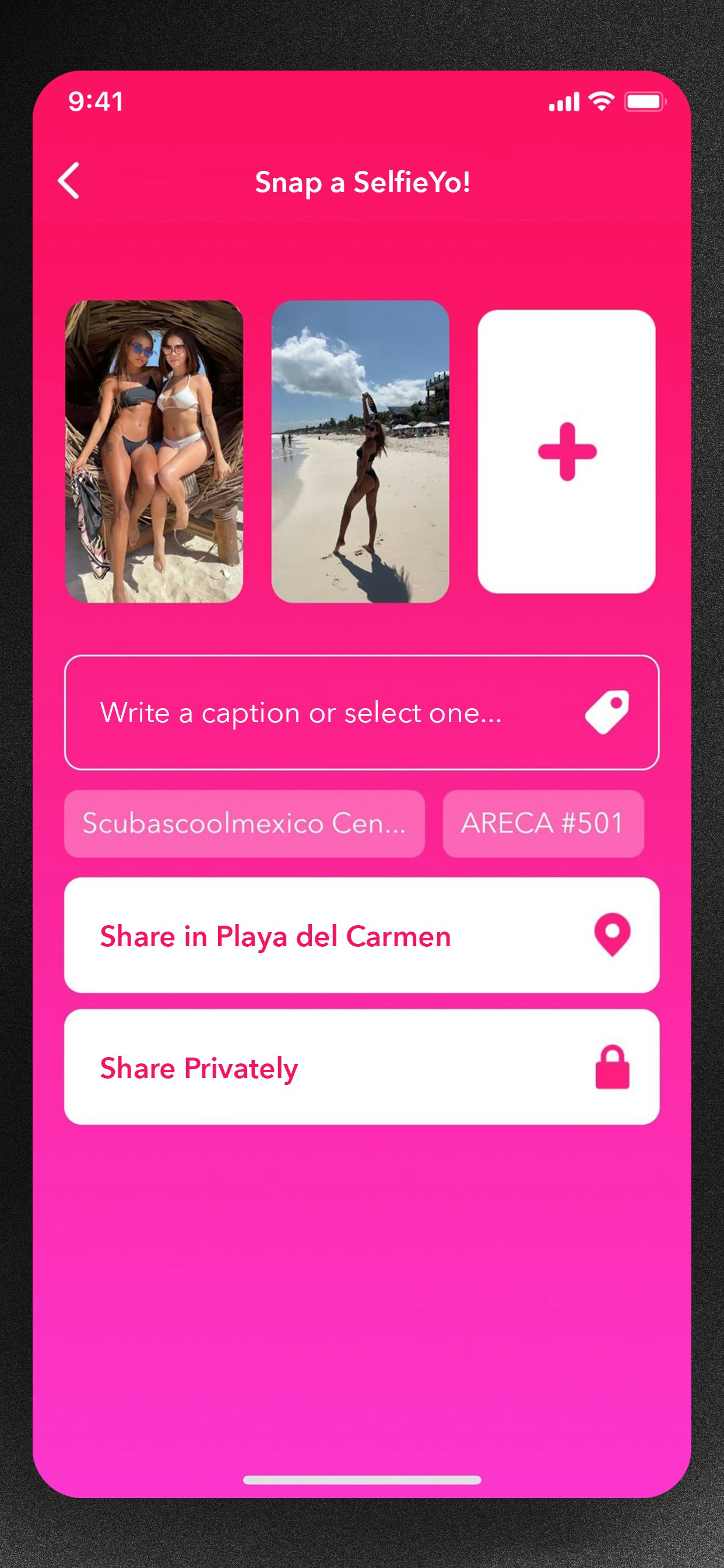Add another photo with the plus tile
724x1568 pixels.
pyautogui.click(x=567, y=451)
